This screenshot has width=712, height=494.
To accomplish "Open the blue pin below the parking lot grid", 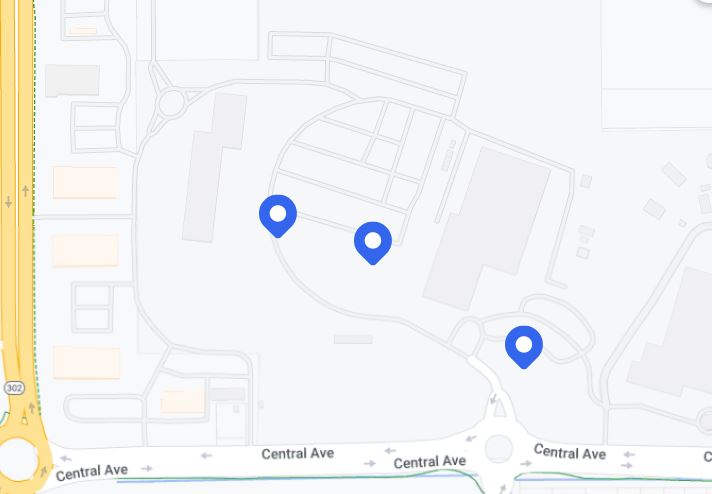I will point(372,241).
